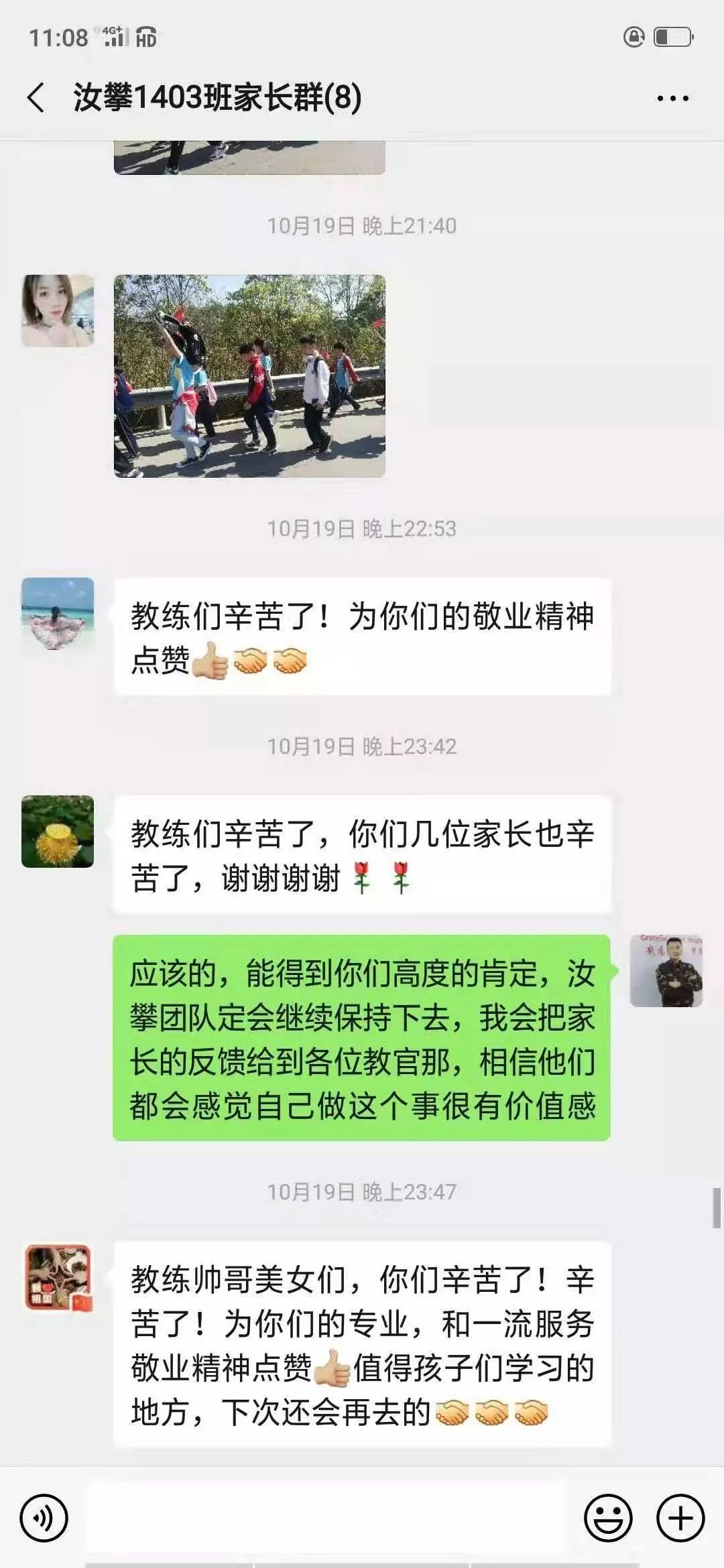
Task: Go back from the 汝攀1403班家长群 chat
Action: 36,98
